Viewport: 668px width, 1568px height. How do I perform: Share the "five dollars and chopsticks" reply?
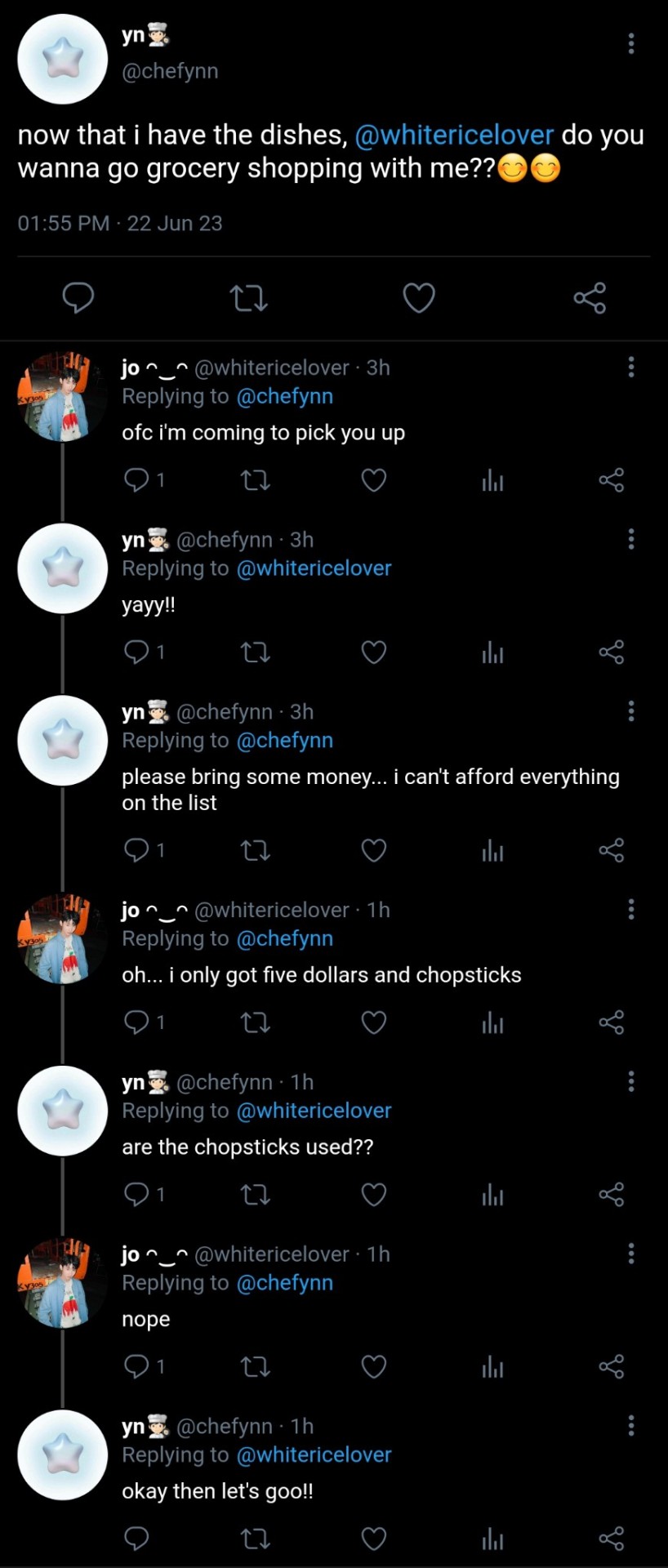612,1022
